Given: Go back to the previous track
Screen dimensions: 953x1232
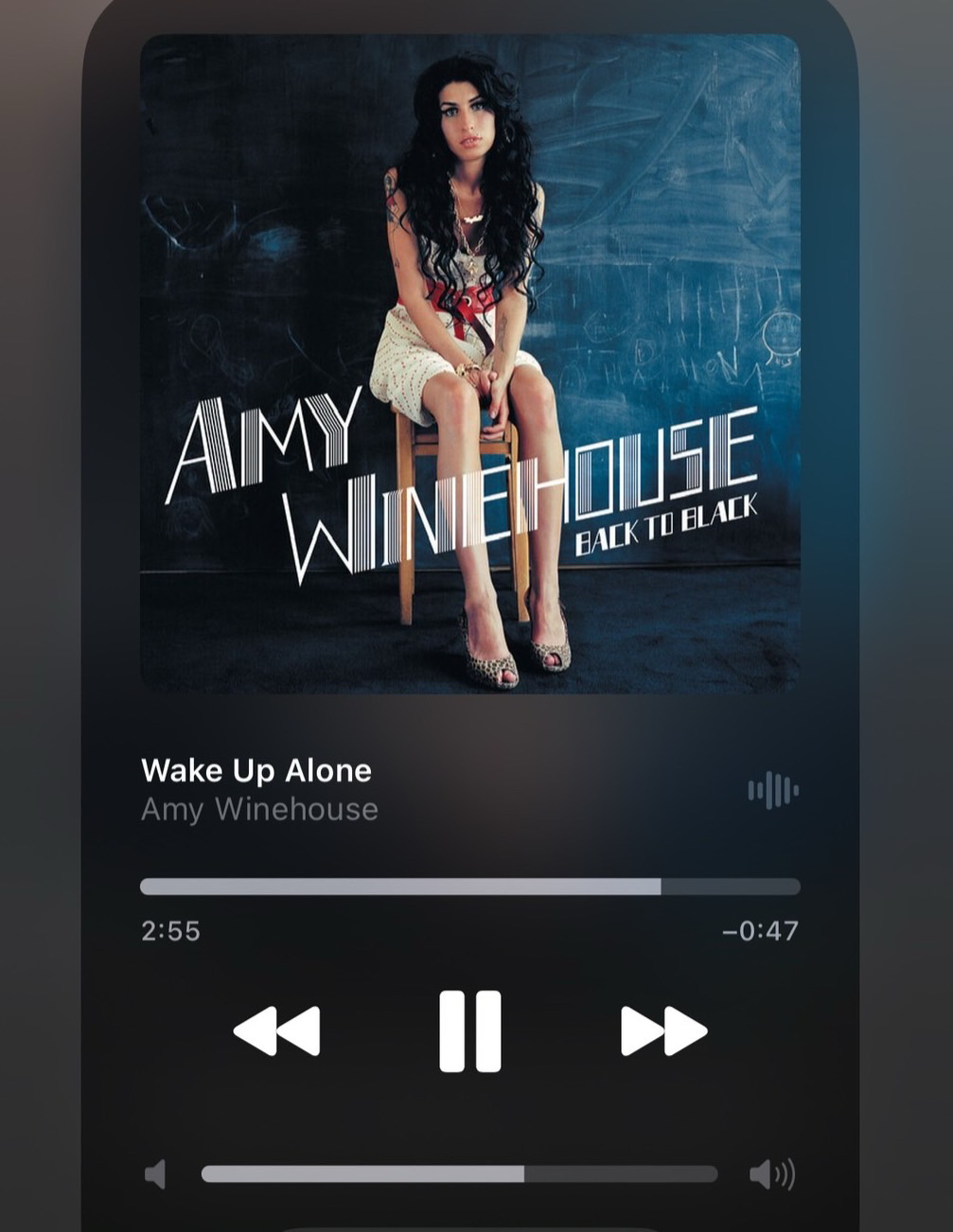Looking at the screenshot, I should pyautogui.click(x=276, y=1030).
